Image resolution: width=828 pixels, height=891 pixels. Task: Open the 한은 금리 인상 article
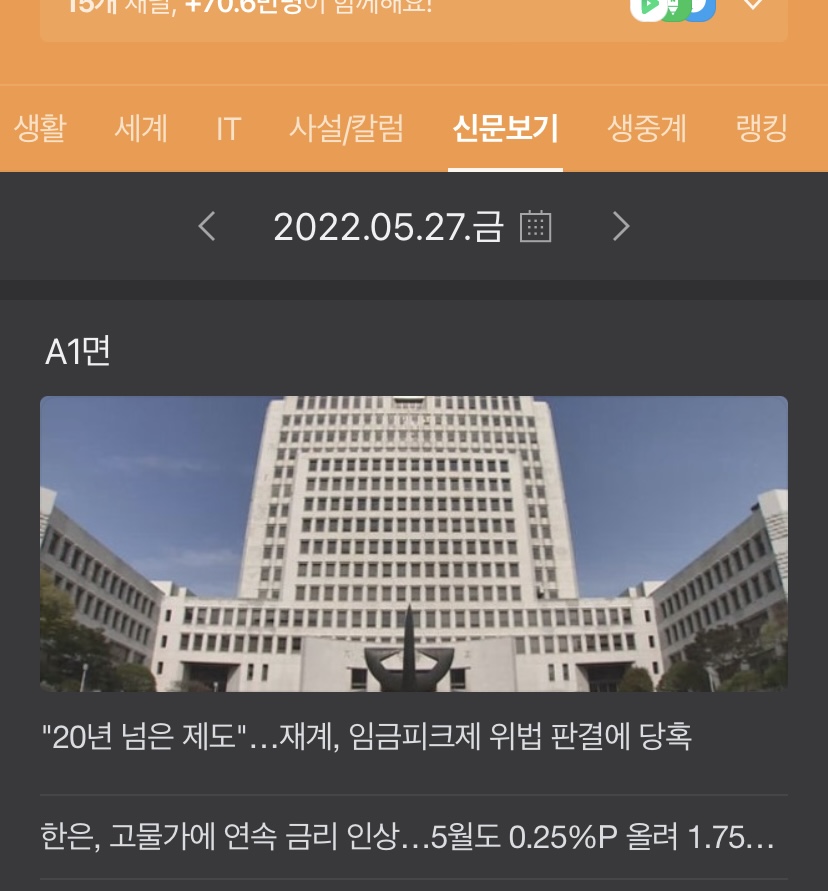click(407, 836)
